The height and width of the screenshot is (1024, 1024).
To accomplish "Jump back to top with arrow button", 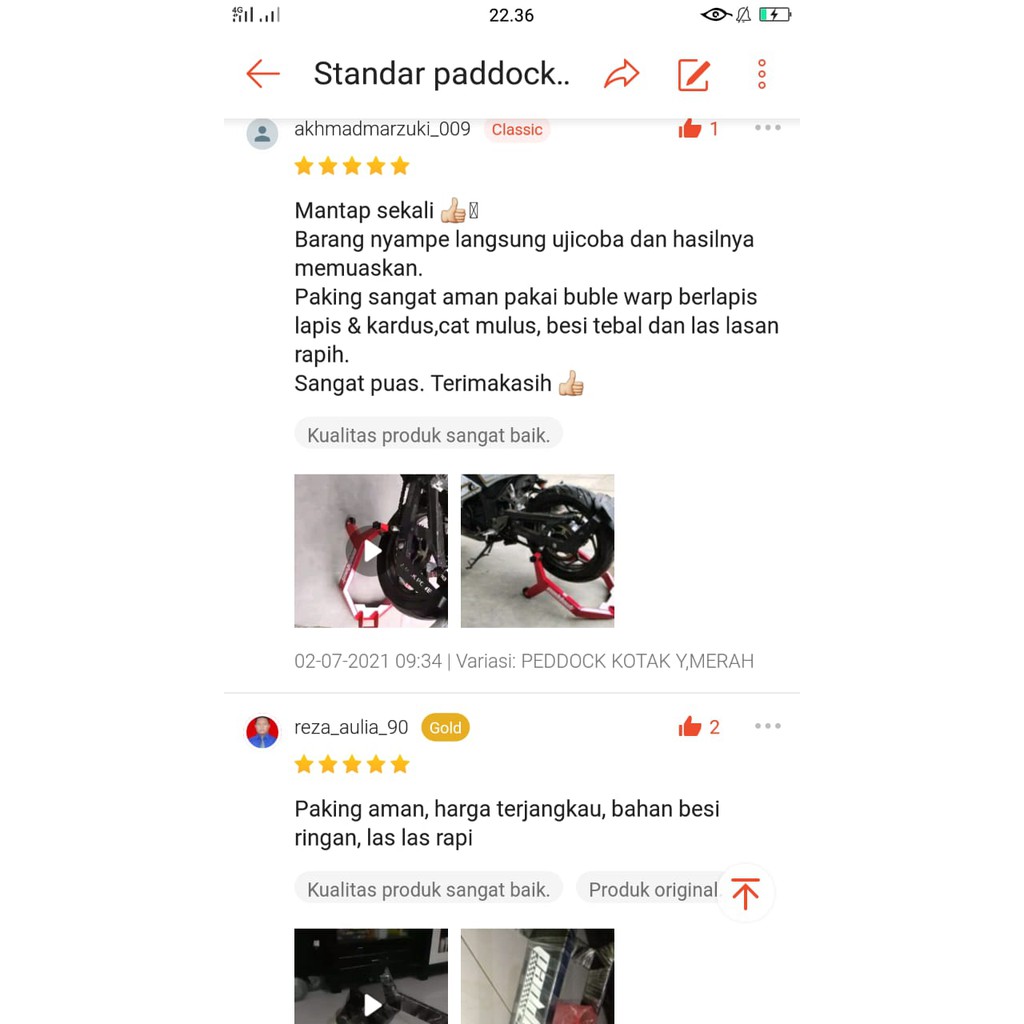I will [x=745, y=893].
